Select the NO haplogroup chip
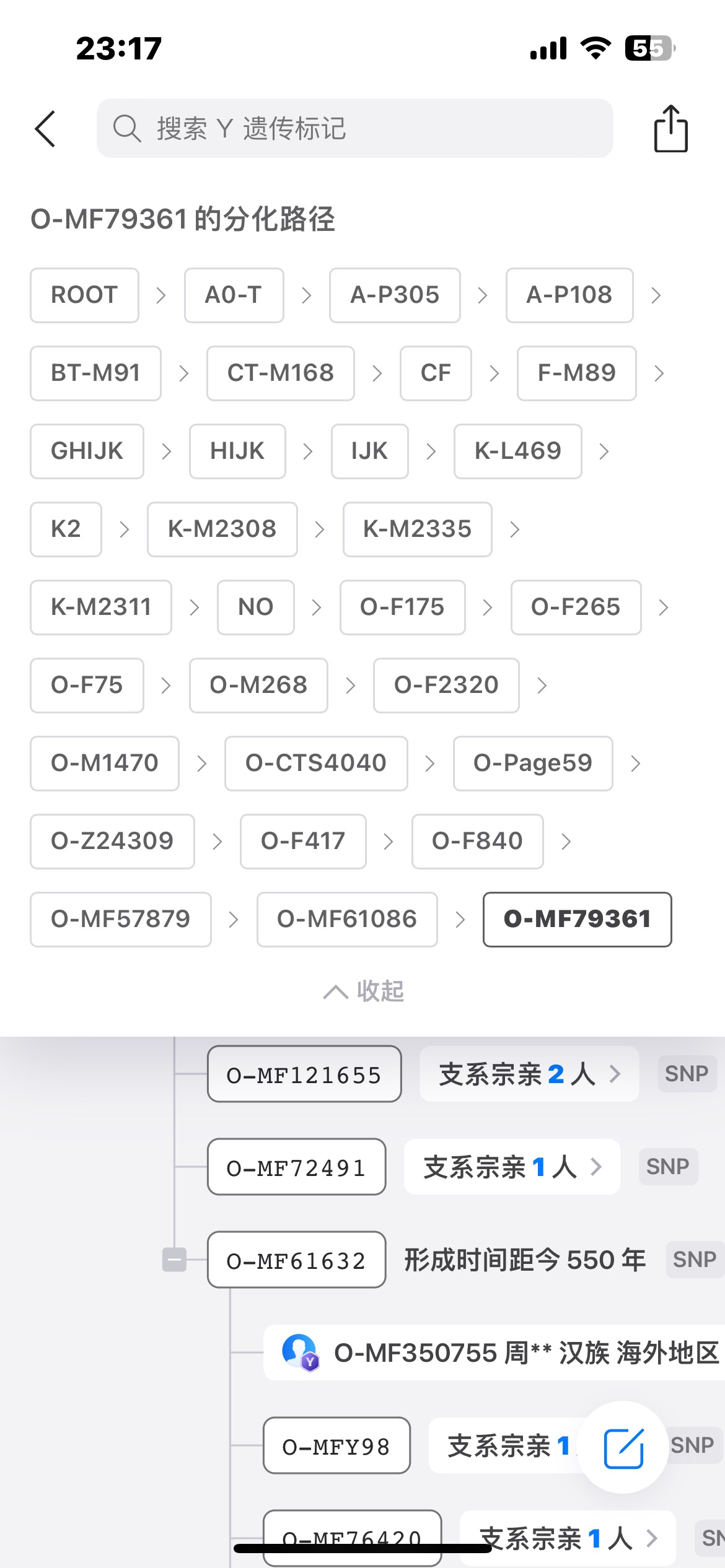 [x=256, y=608]
